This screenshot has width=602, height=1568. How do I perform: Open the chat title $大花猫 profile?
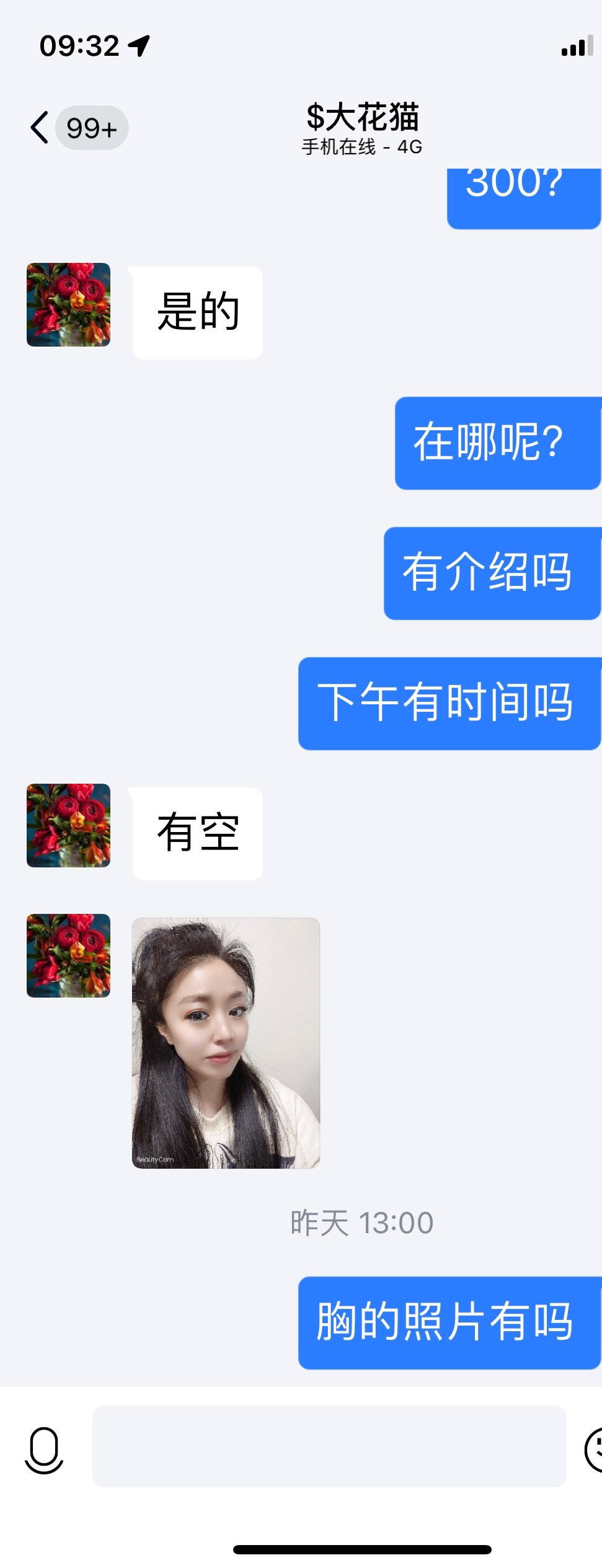point(362,117)
